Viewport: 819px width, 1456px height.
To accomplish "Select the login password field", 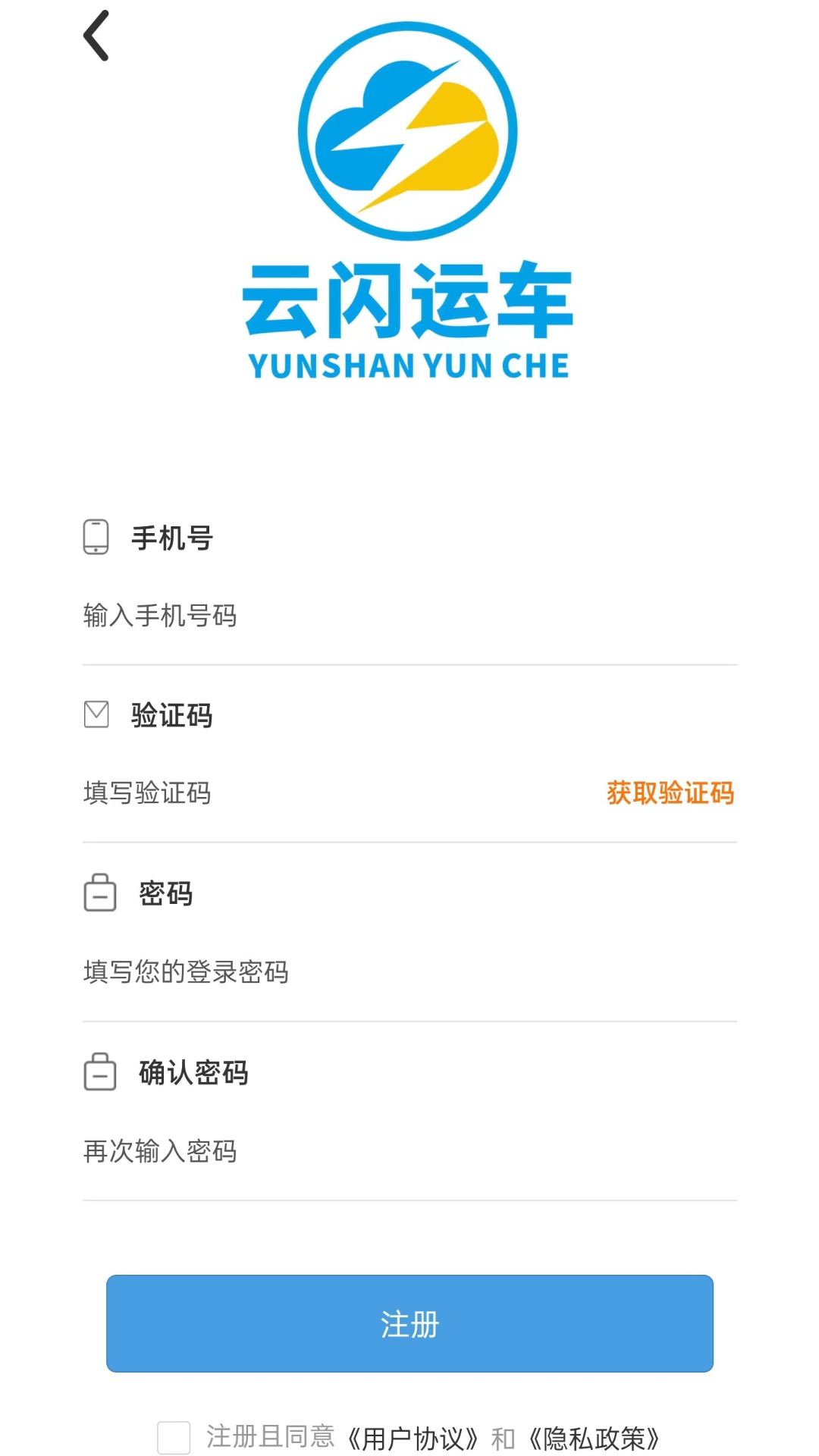I will tap(409, 972).
